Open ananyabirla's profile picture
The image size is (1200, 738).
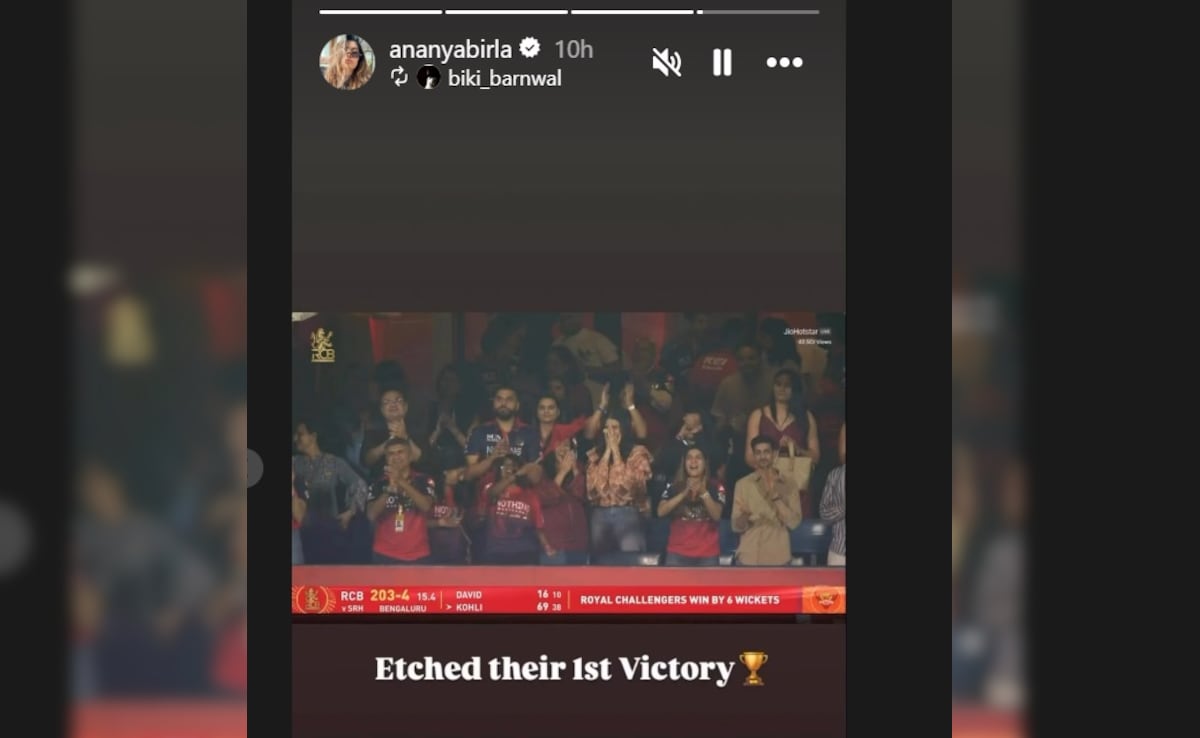(347, 62)
